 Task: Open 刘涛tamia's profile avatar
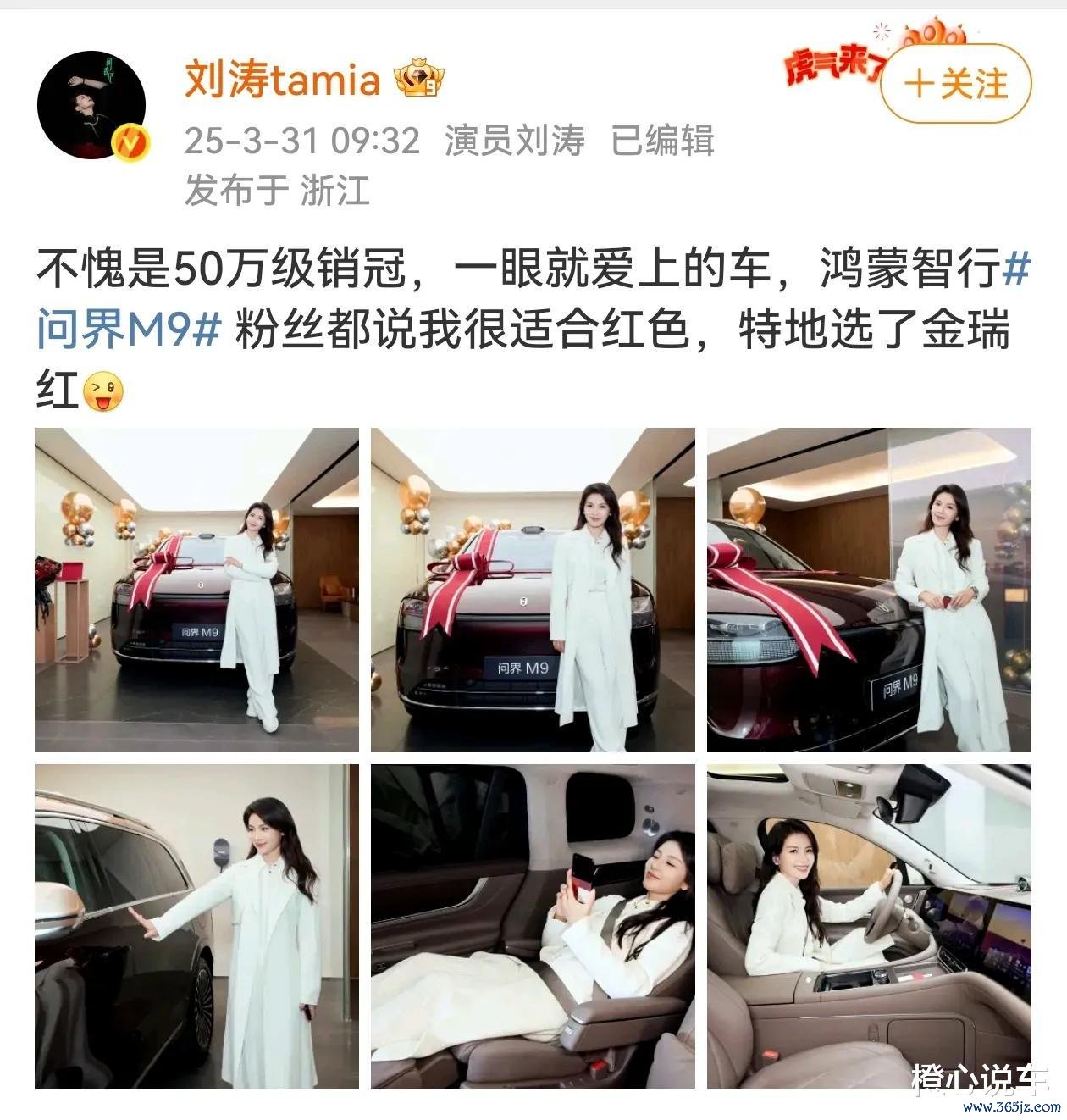pyautogui.click(x=91, y=105)
